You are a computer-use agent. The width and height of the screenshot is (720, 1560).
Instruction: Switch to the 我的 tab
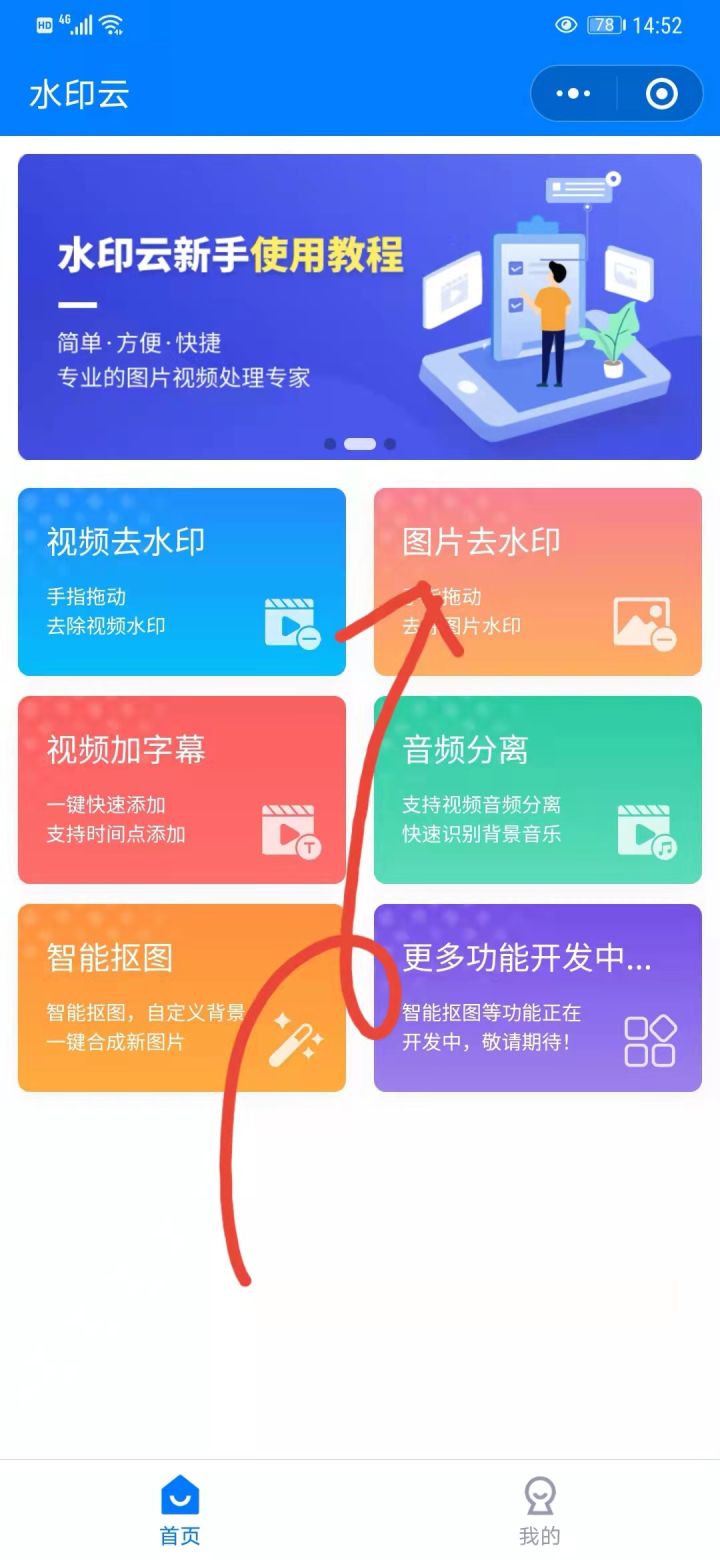540,1510
